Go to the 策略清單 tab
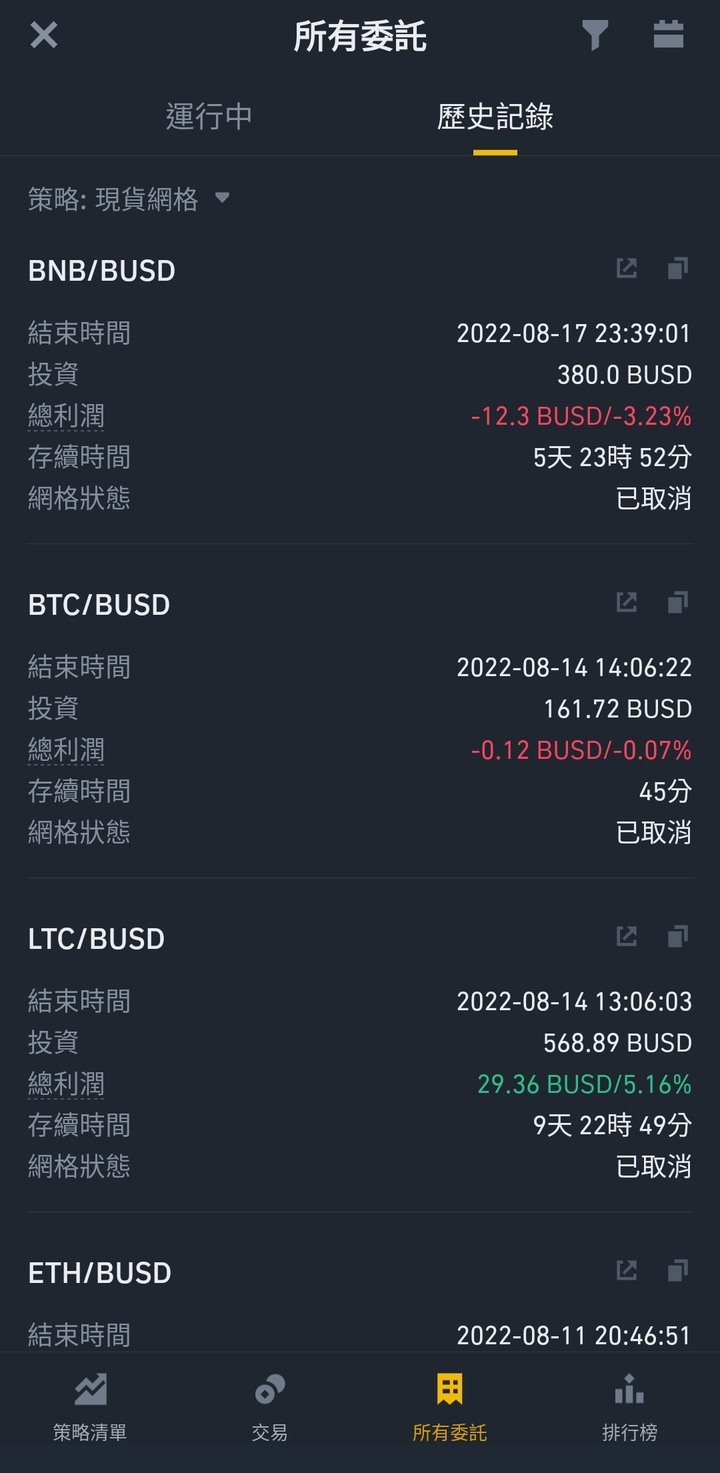Image resolution: width=720 pixels, height=1473 pixels. (90, 1408)
